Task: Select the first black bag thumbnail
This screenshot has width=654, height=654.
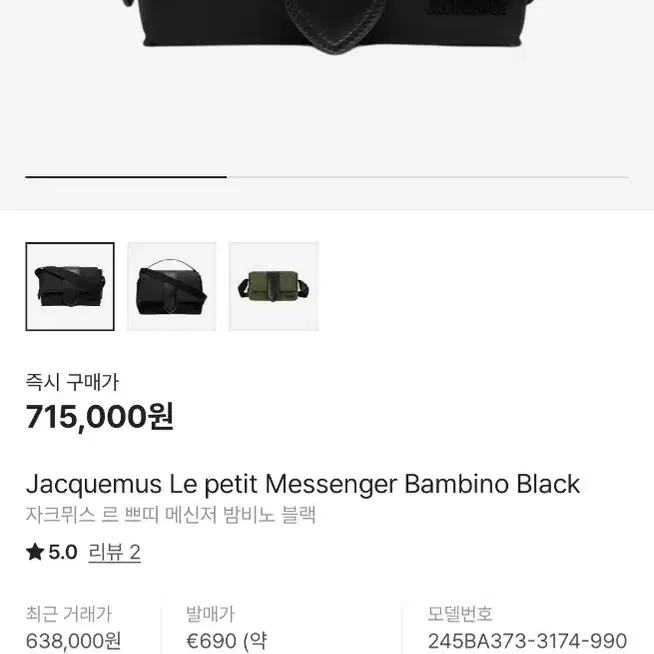Action: coord(70,286)
